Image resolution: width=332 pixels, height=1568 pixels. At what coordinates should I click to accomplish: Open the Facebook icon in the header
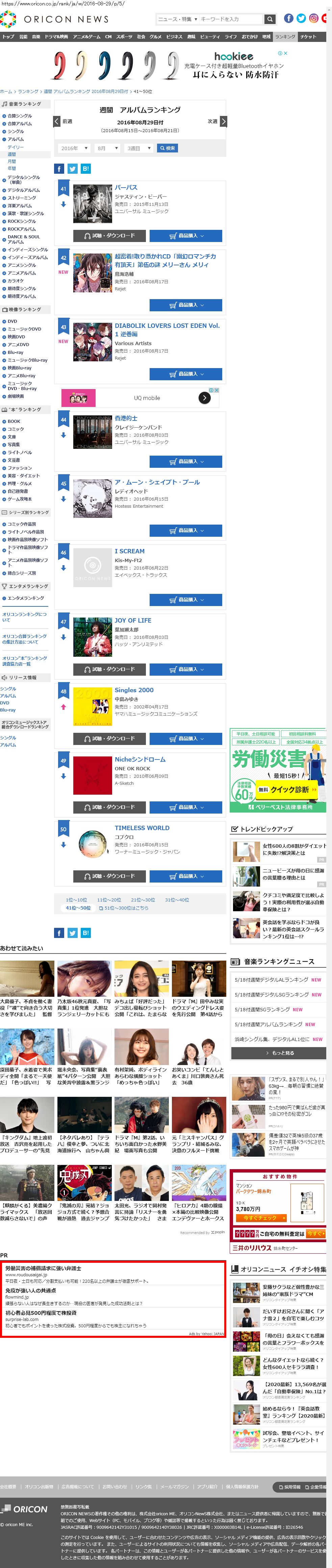pos(288,18)
